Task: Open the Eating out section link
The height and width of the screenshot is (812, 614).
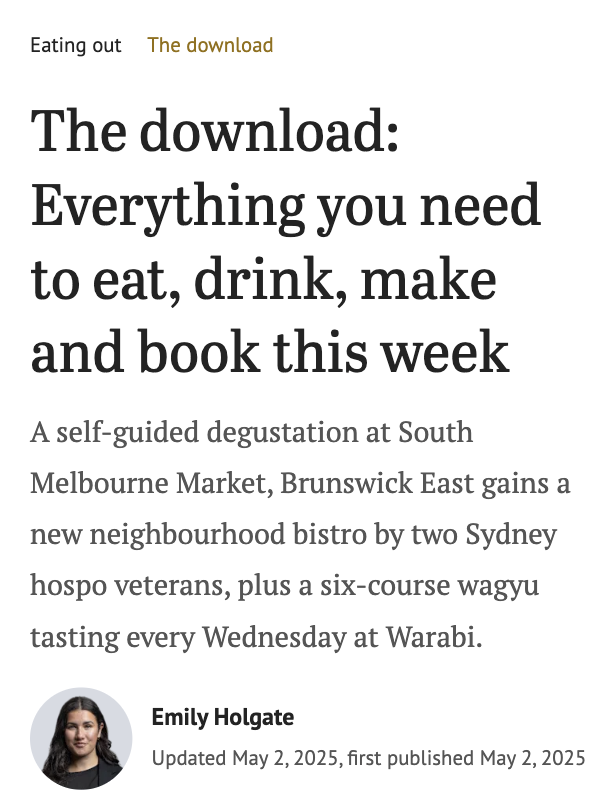Action: point(76,46)
